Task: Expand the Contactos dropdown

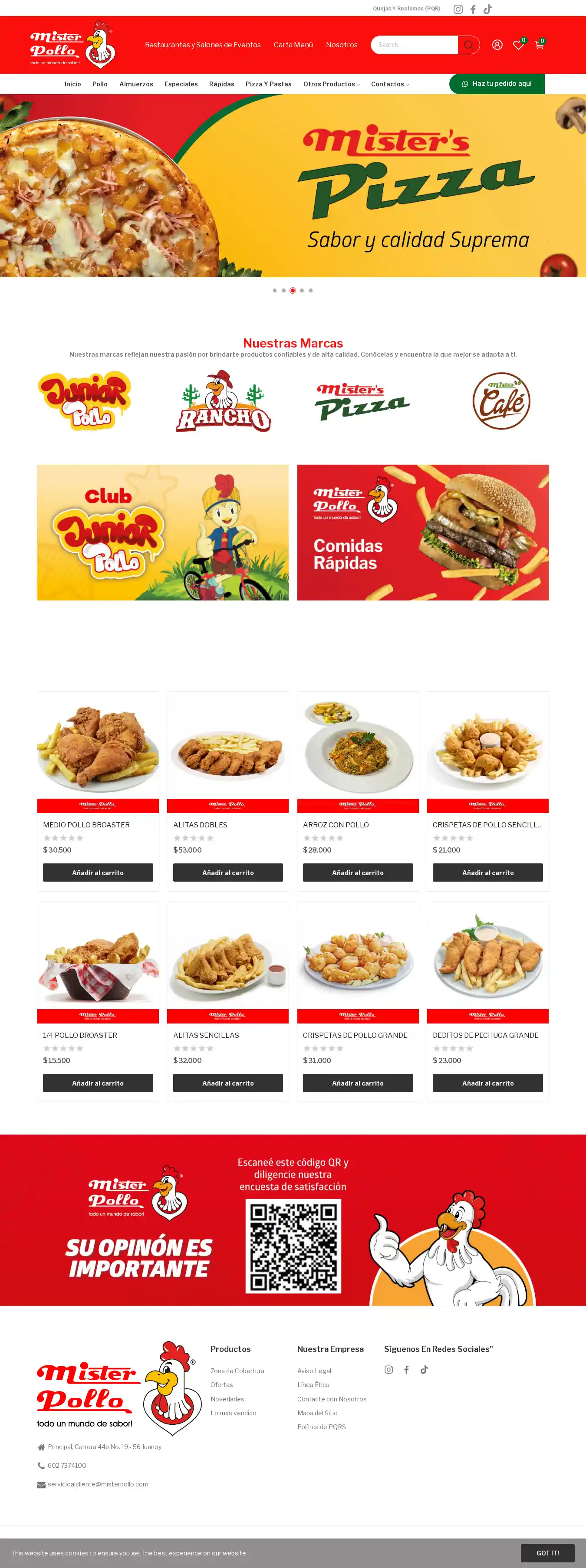Action: click(389, 84)
